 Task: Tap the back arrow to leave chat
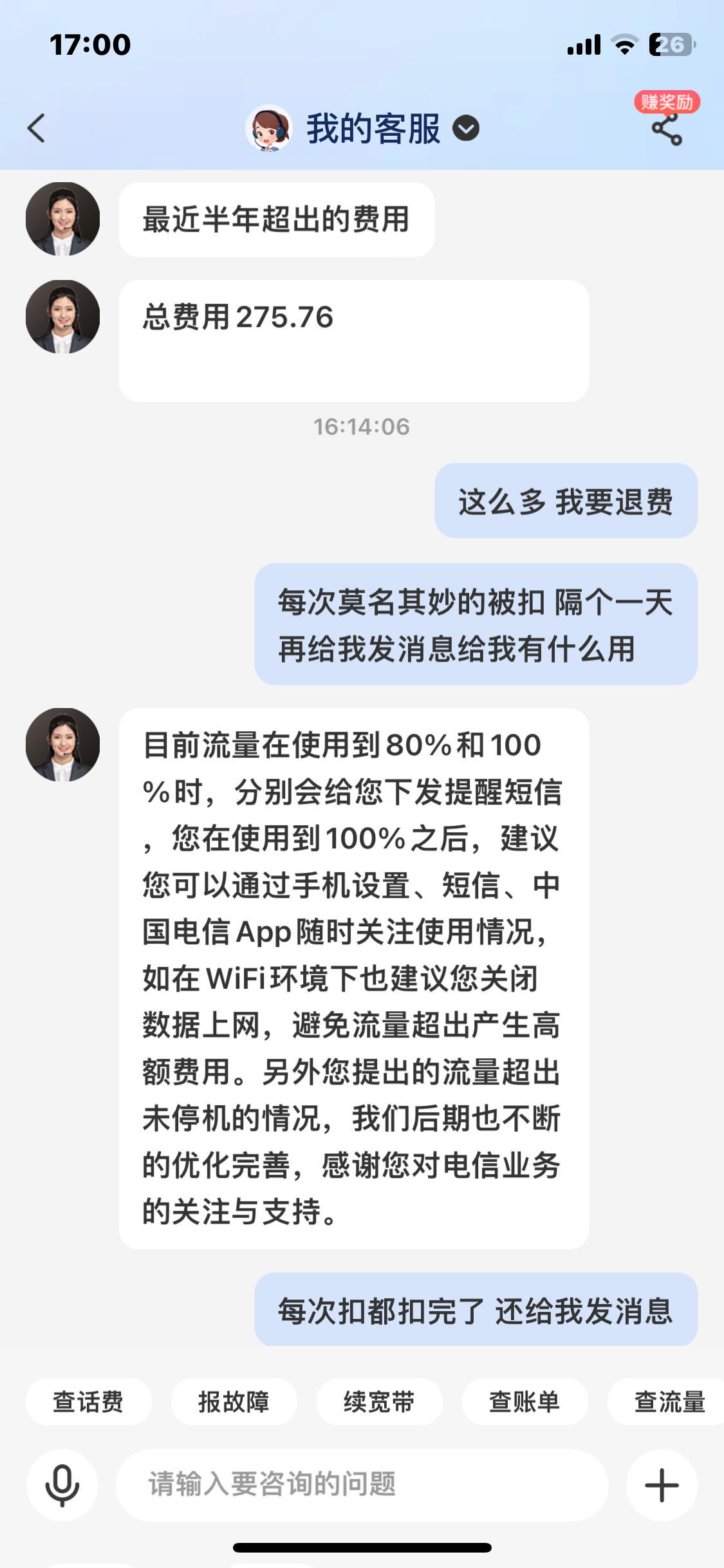coord(37,127)
